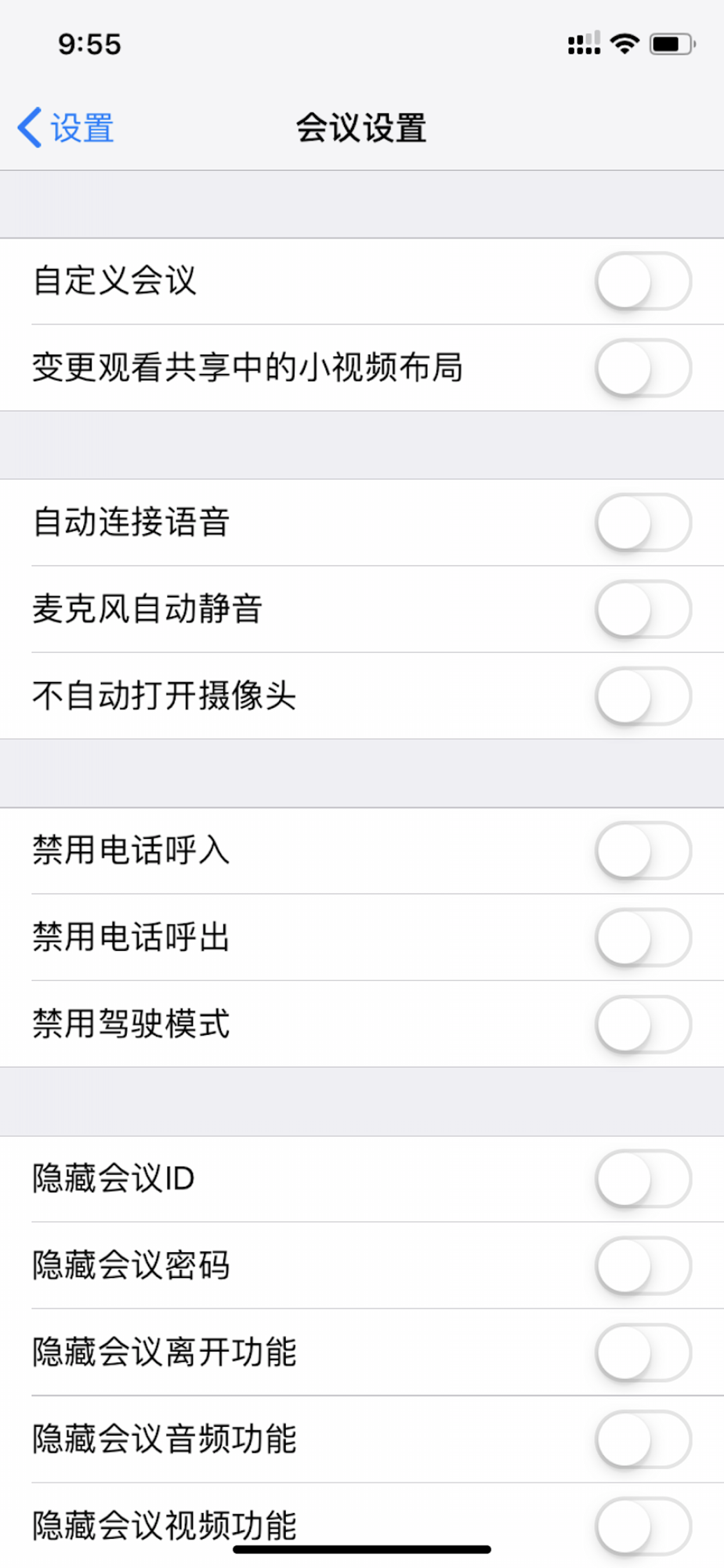The width and height of the screenshot is (724, 1568).
Task: Toggle 变更观看共享中的小视频布局
Action: [643, 368]
